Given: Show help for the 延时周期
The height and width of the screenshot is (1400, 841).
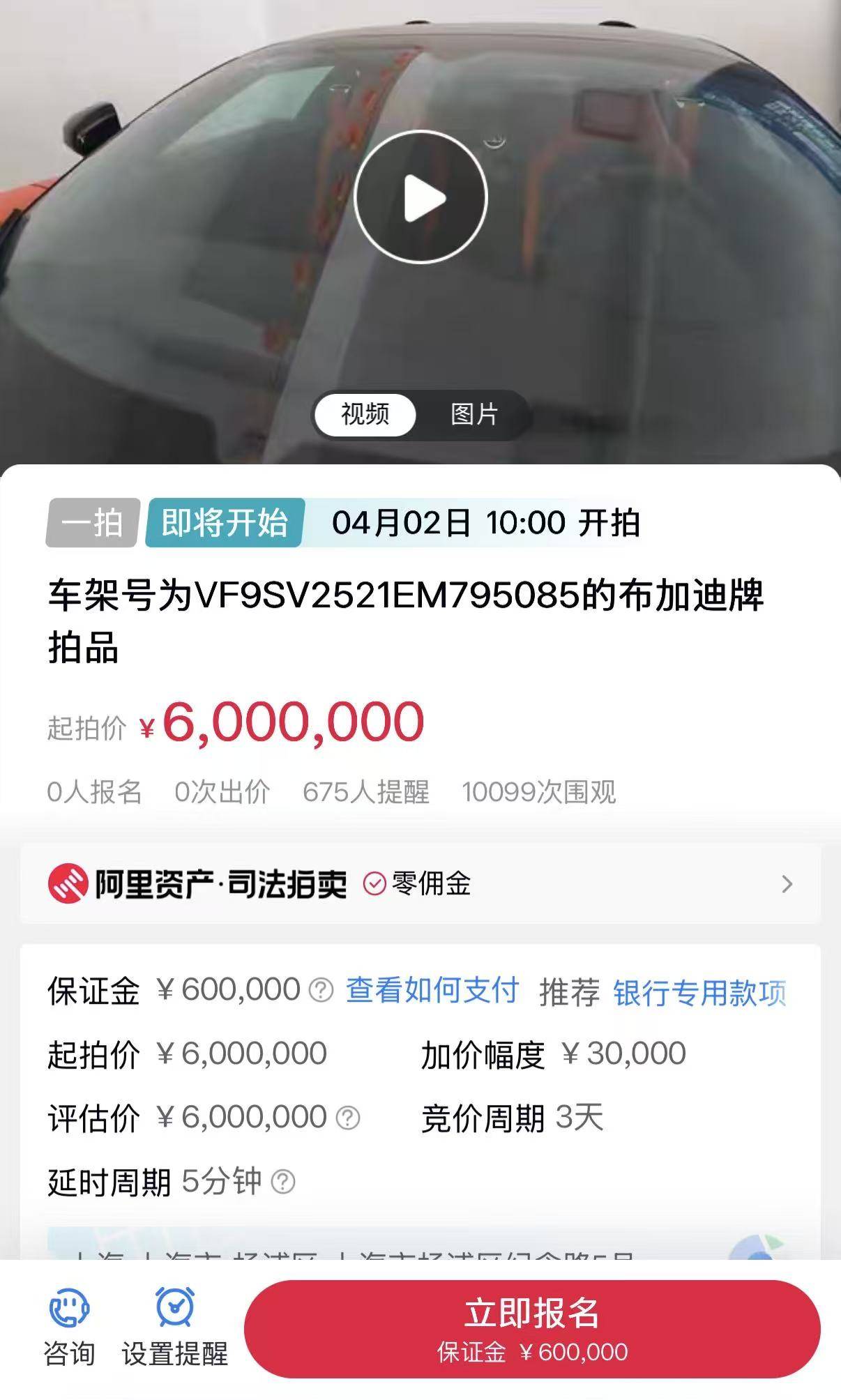Looking at the screenshot, I should pyautogui.click(x=282, y=1182).
